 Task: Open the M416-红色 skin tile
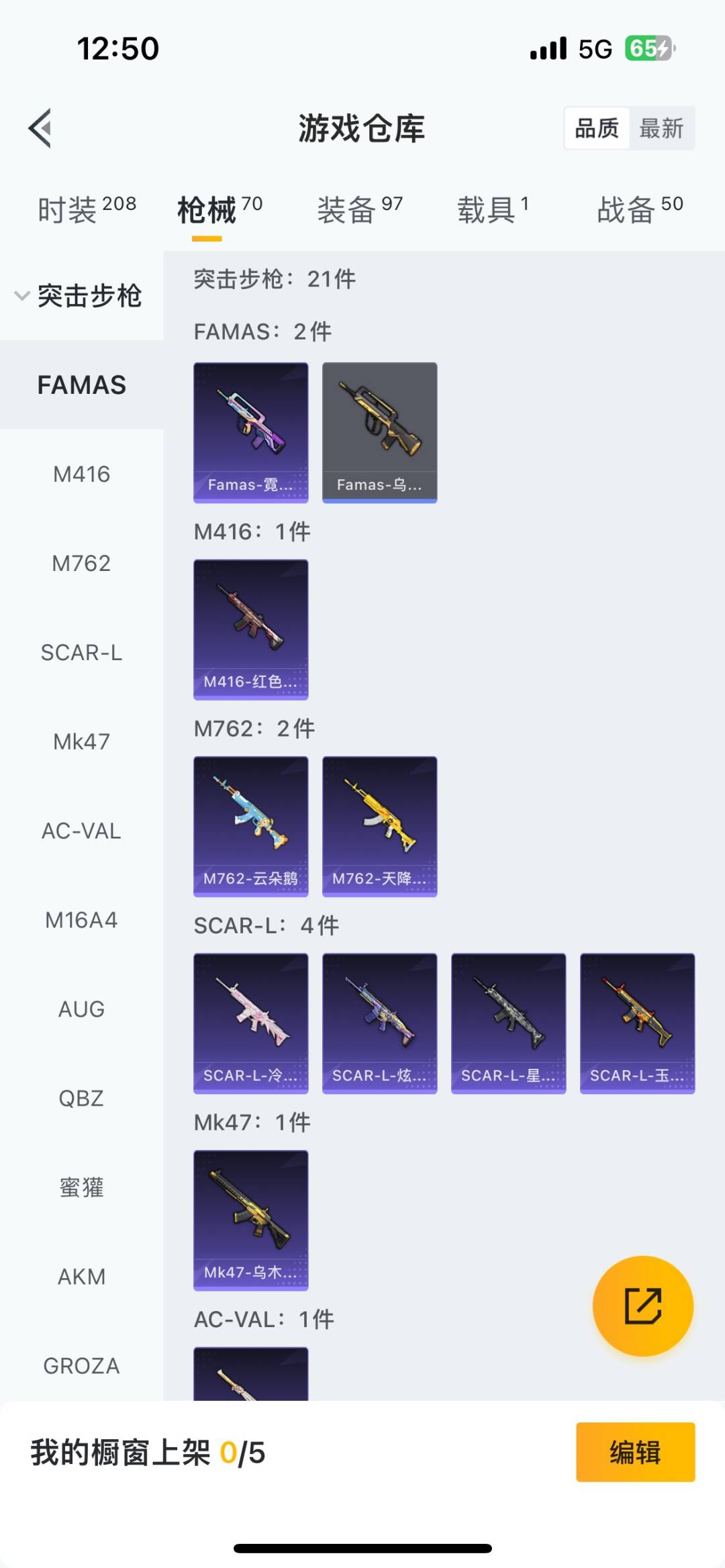click(x=251, y=629)
